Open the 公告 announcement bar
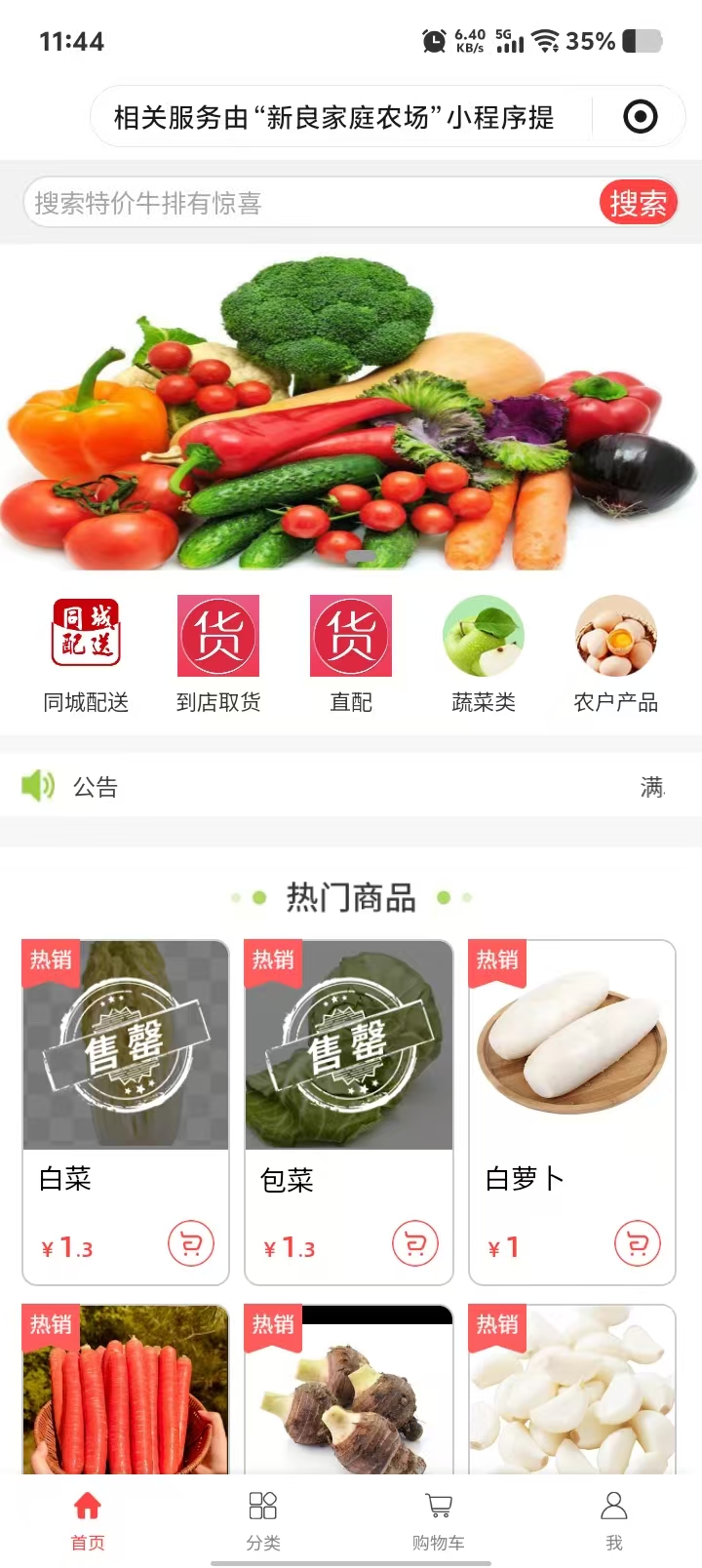Viewport: 702px width, 1568px height. click(351, 786)
